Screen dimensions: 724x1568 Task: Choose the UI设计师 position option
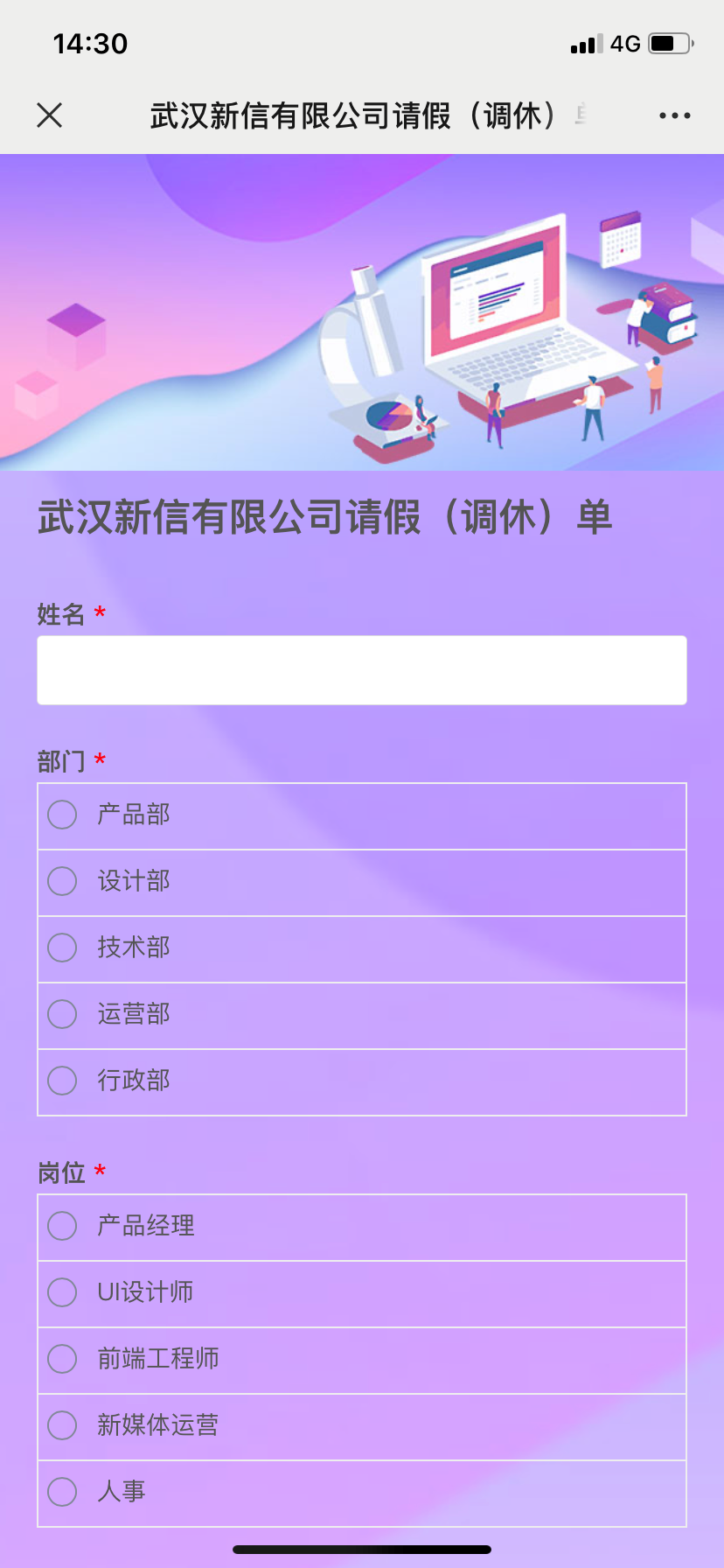(62, 1292)
